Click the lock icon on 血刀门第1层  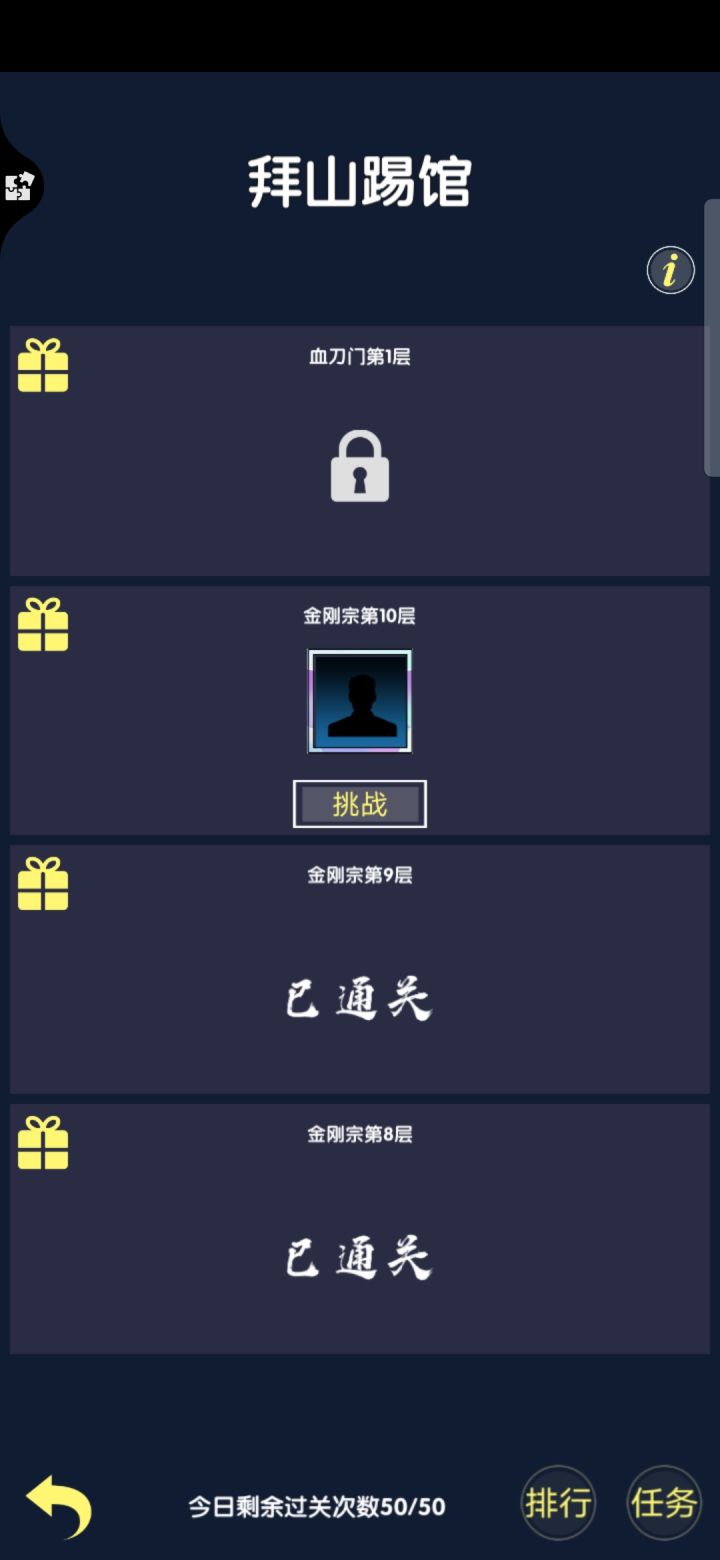(360, 468)
